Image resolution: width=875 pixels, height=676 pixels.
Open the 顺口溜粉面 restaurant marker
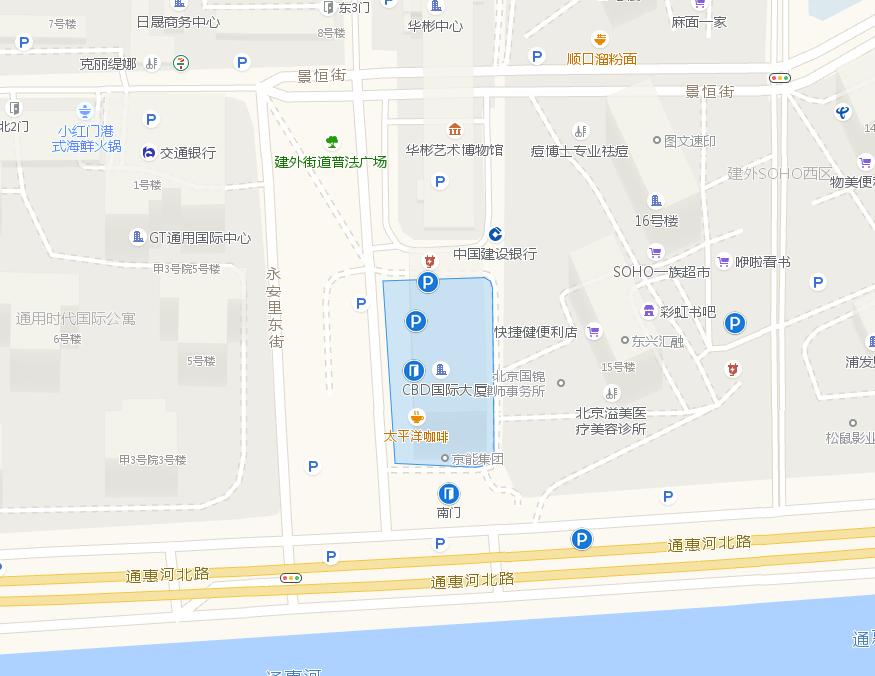(x=600, y=40)
